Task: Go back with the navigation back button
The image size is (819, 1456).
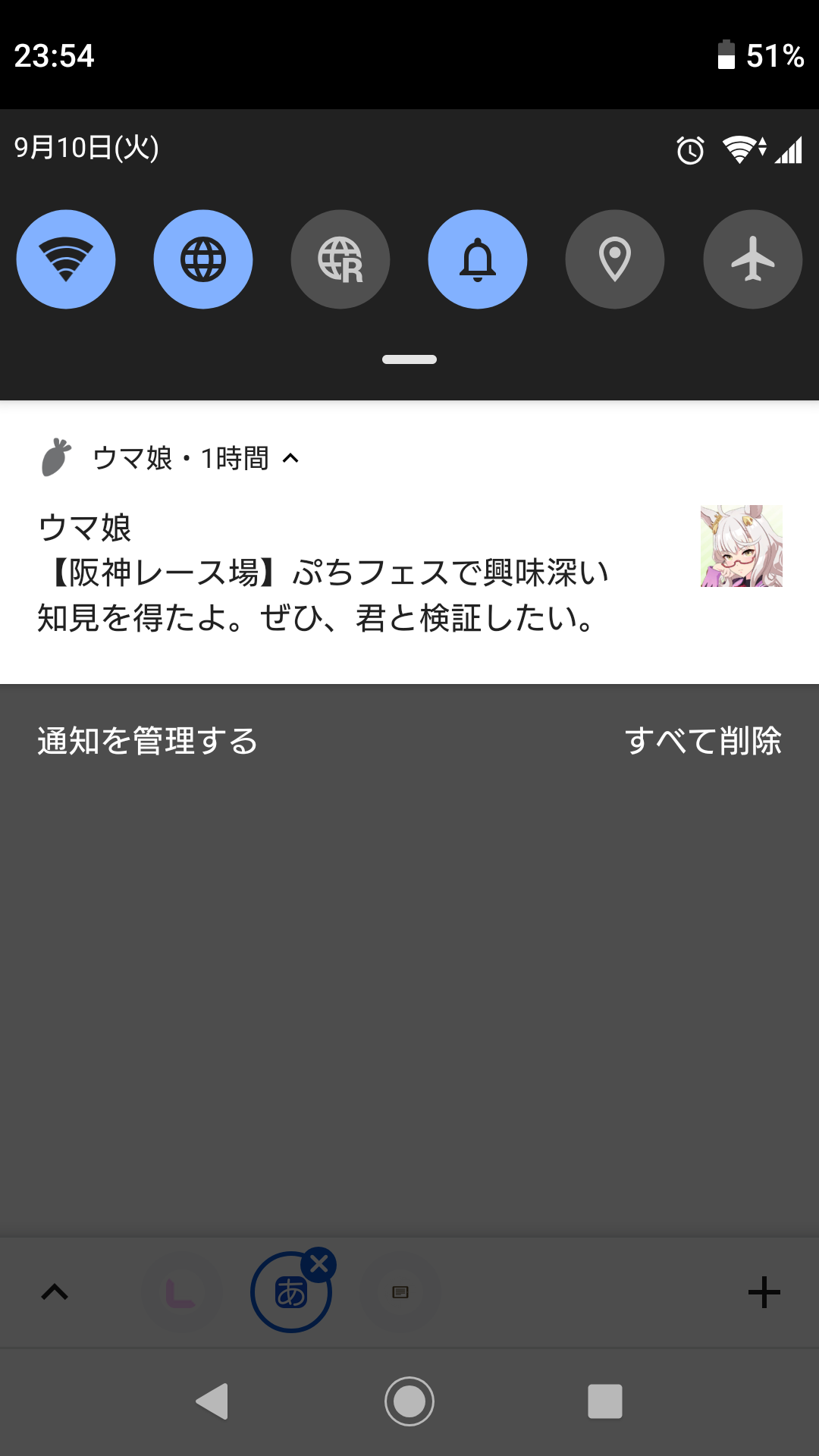Action: [212, 1401]
